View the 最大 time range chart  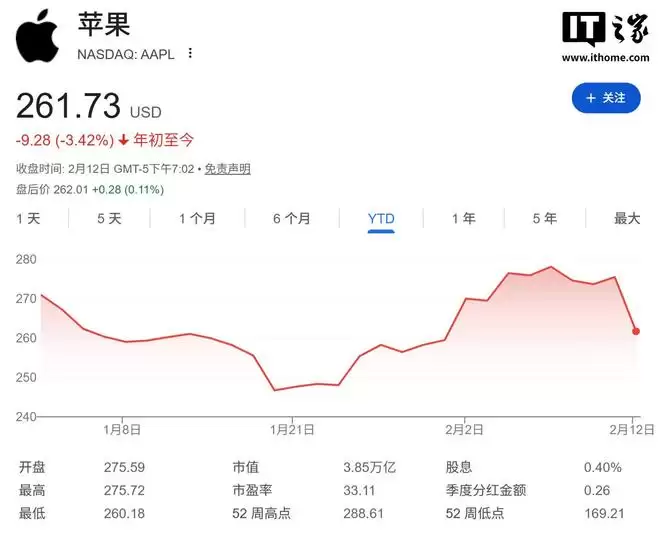click(x=626, y=218)
